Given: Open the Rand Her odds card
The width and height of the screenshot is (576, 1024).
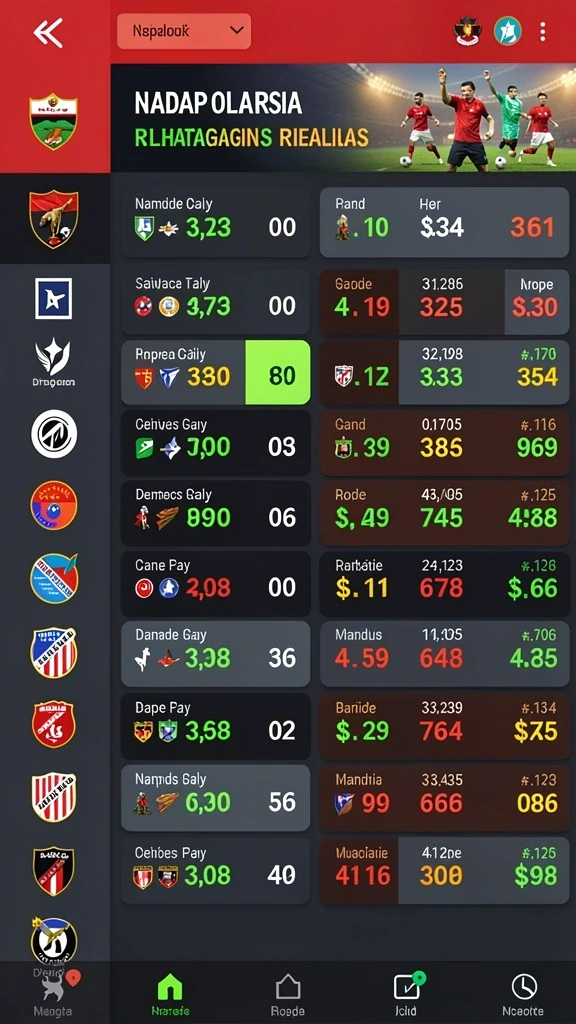Looking at the screenshot, I should [444, 222].
